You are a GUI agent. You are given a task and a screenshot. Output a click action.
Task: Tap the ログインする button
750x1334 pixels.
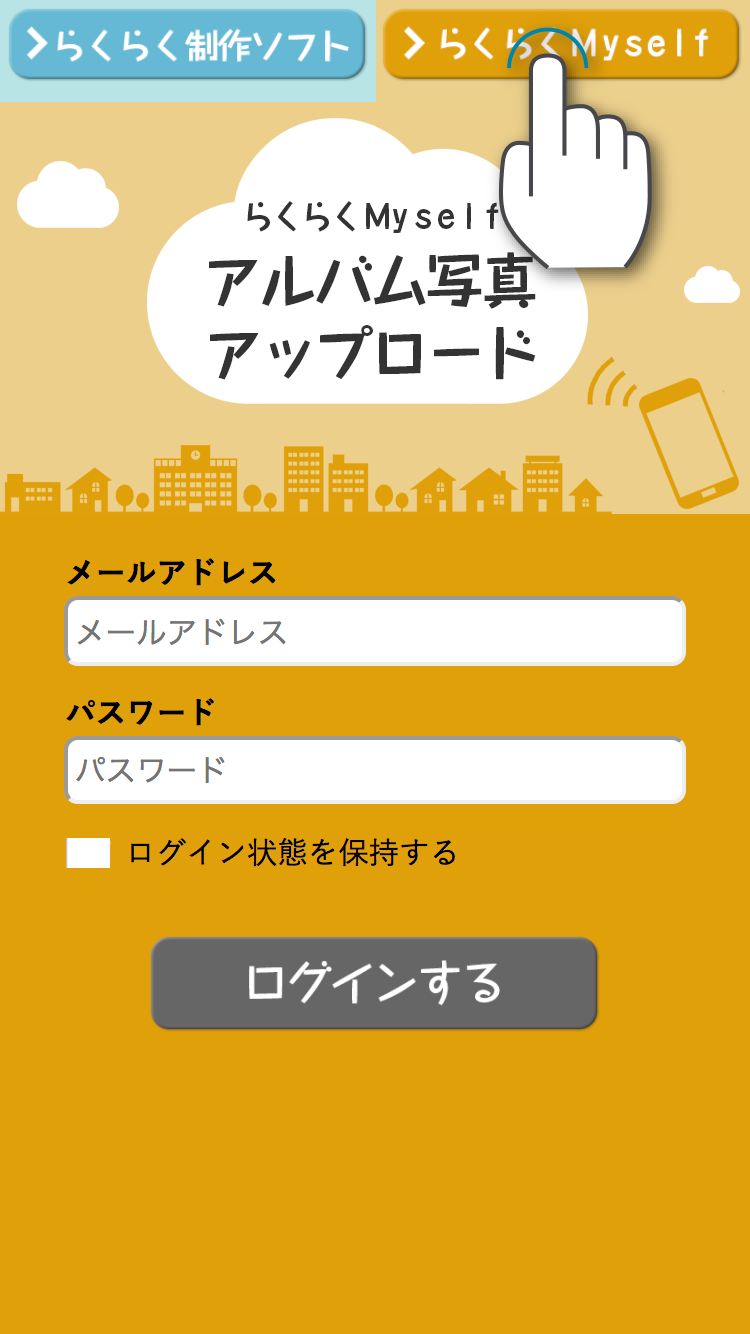click(x=374, y=983)
